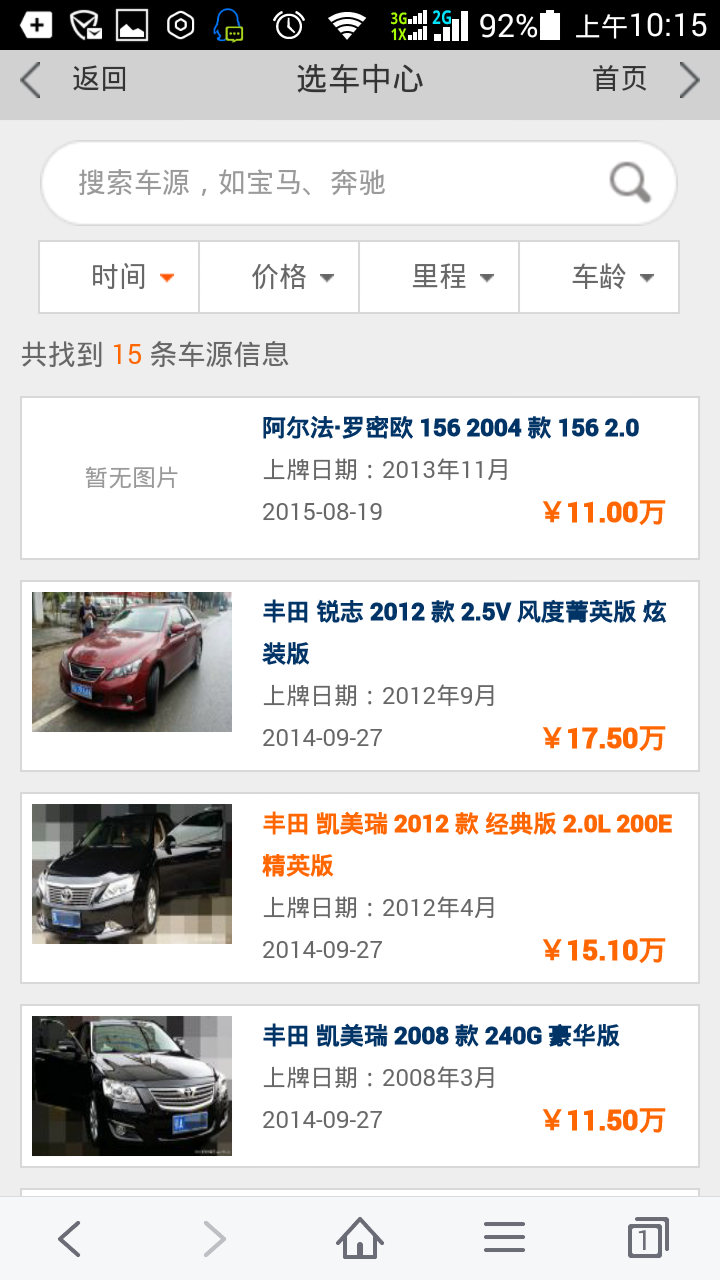Open the menu icon in bottom bar
Screen dimensions: 720x1280
pos(504,1238)
